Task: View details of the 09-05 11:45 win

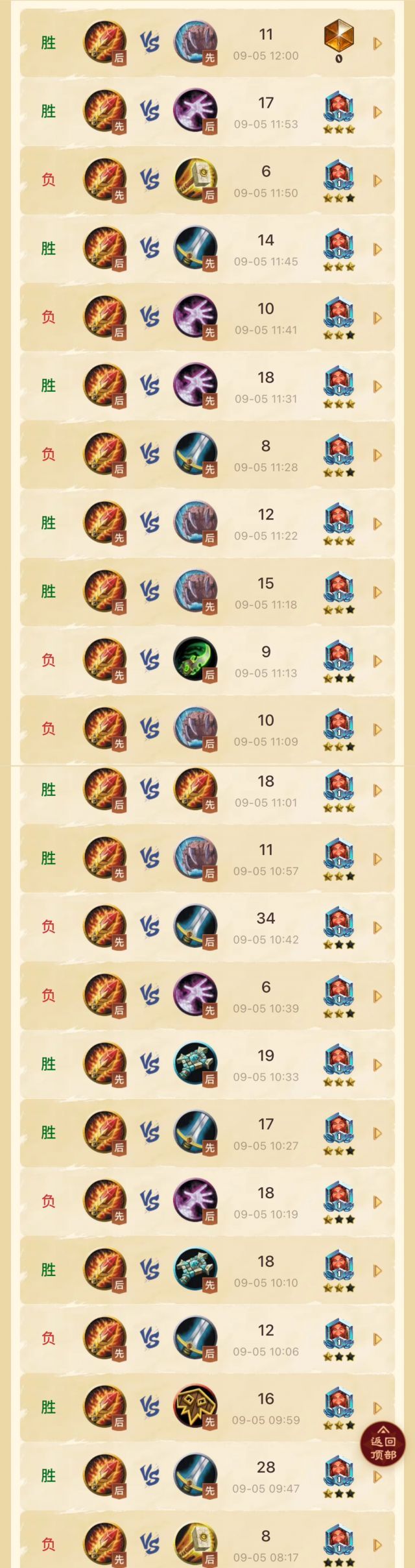Action: click(x=207, y=249)
